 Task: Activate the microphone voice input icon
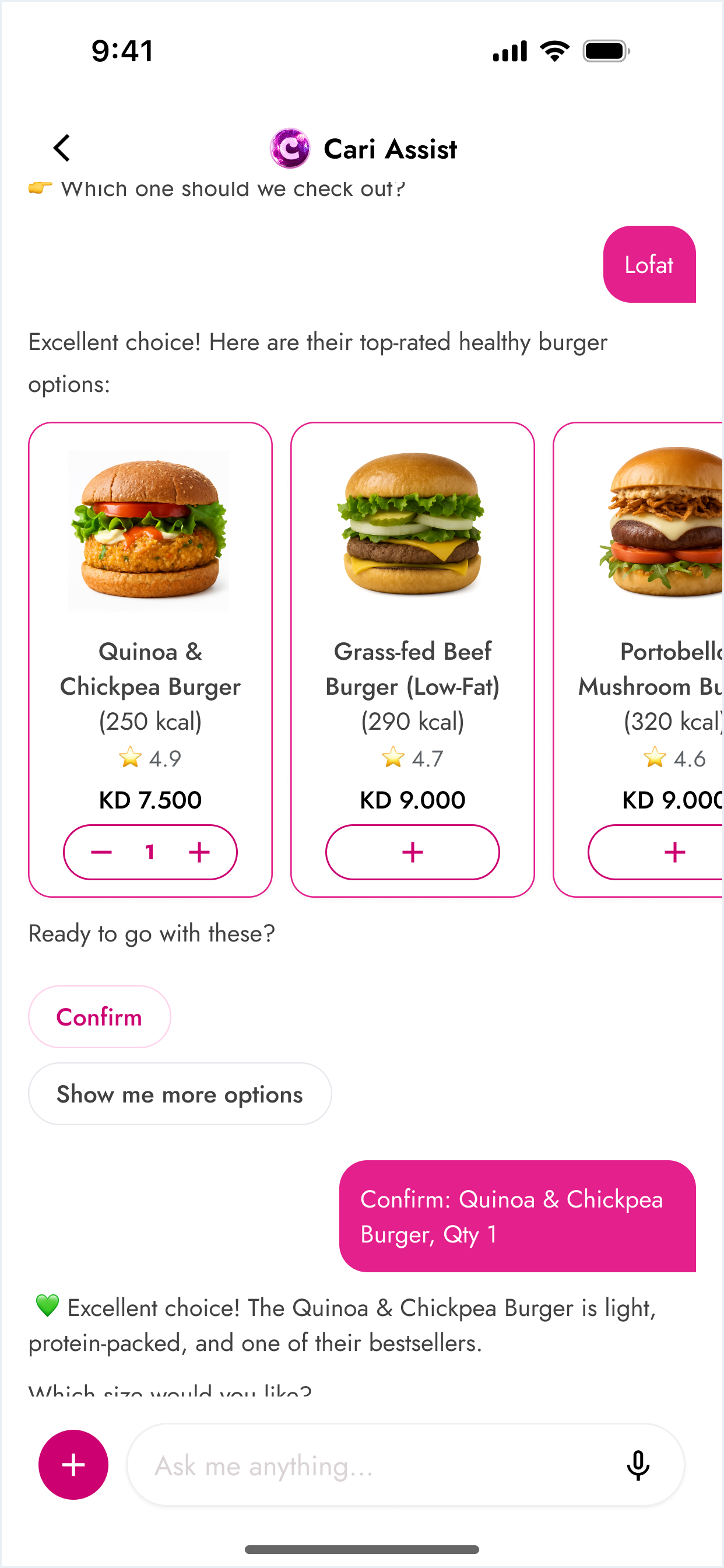click(x=638, y=1465)
